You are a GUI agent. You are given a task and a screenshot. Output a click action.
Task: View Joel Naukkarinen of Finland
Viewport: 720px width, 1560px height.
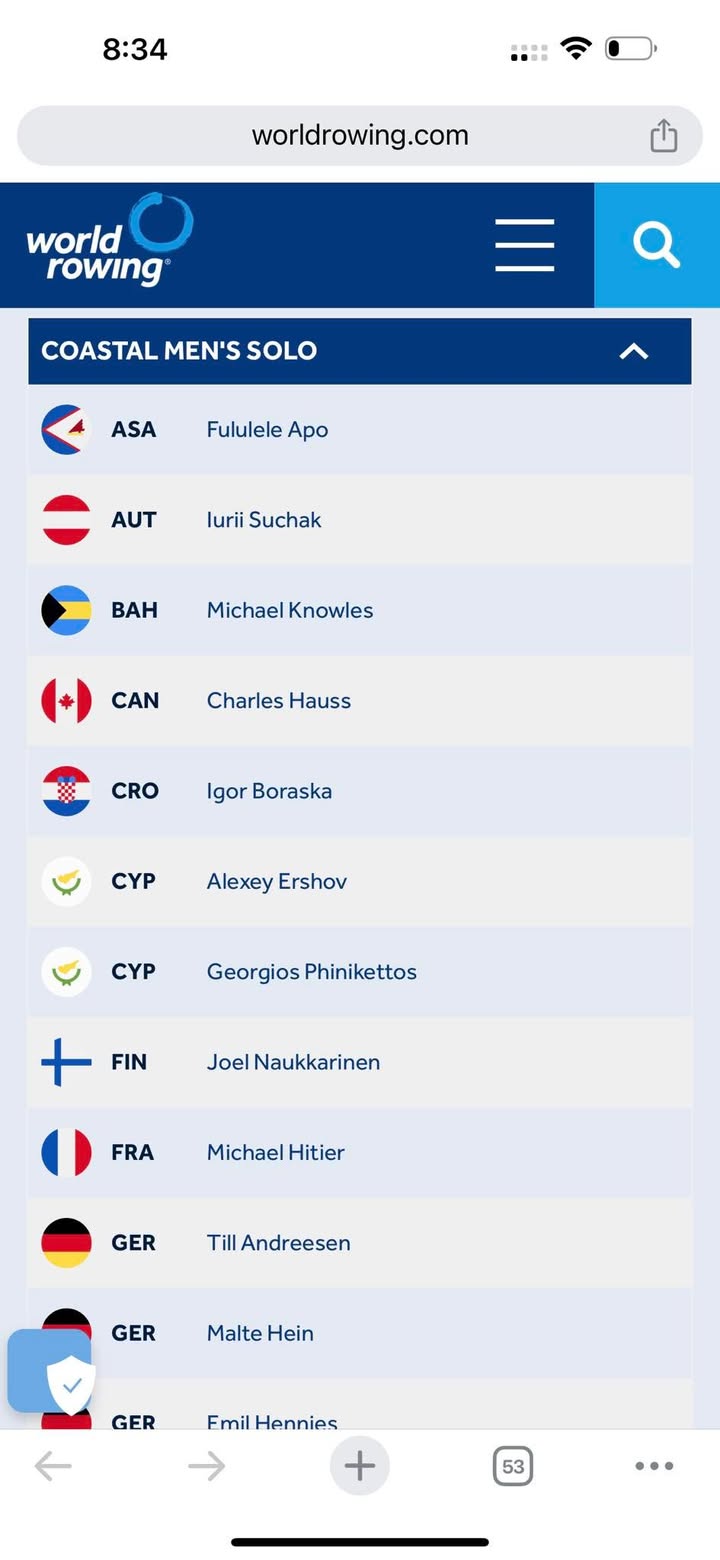click(360, 1062)
